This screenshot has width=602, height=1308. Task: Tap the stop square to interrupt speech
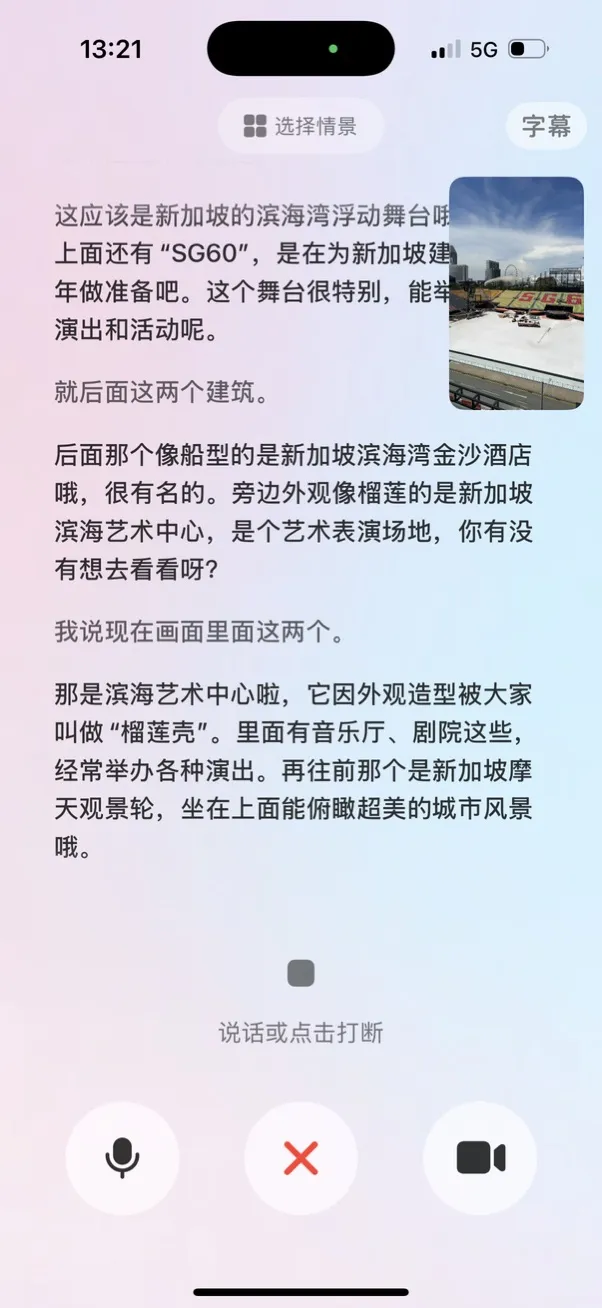[x=301, y=973]
